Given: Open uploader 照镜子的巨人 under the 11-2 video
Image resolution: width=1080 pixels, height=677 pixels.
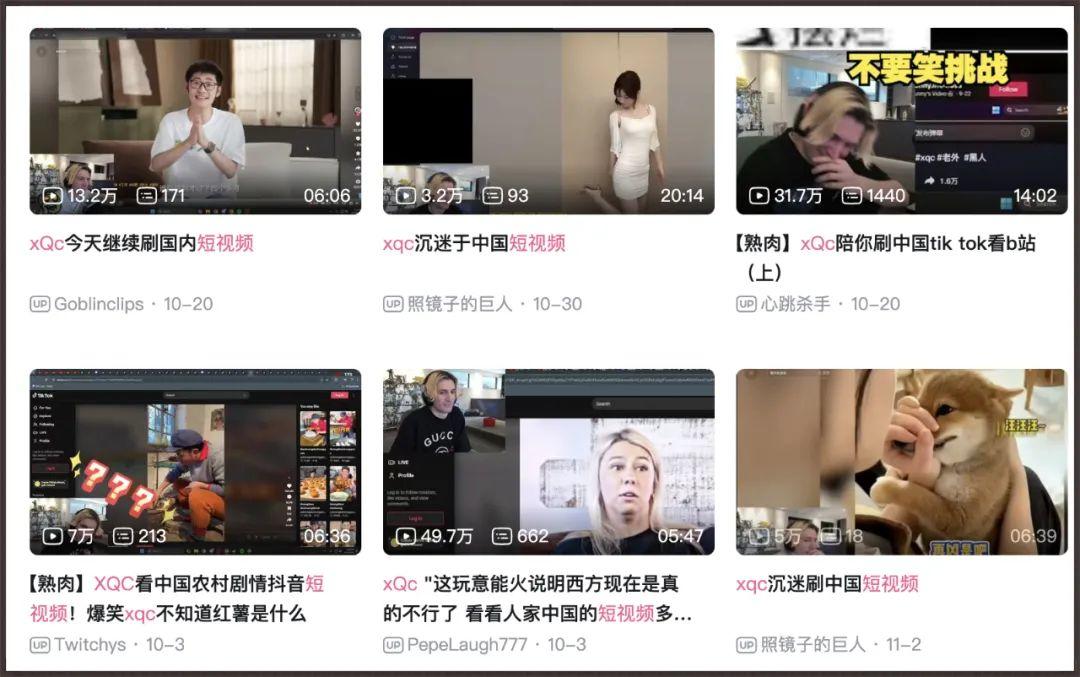Looking at the screenshot, I should coord(812,645).
